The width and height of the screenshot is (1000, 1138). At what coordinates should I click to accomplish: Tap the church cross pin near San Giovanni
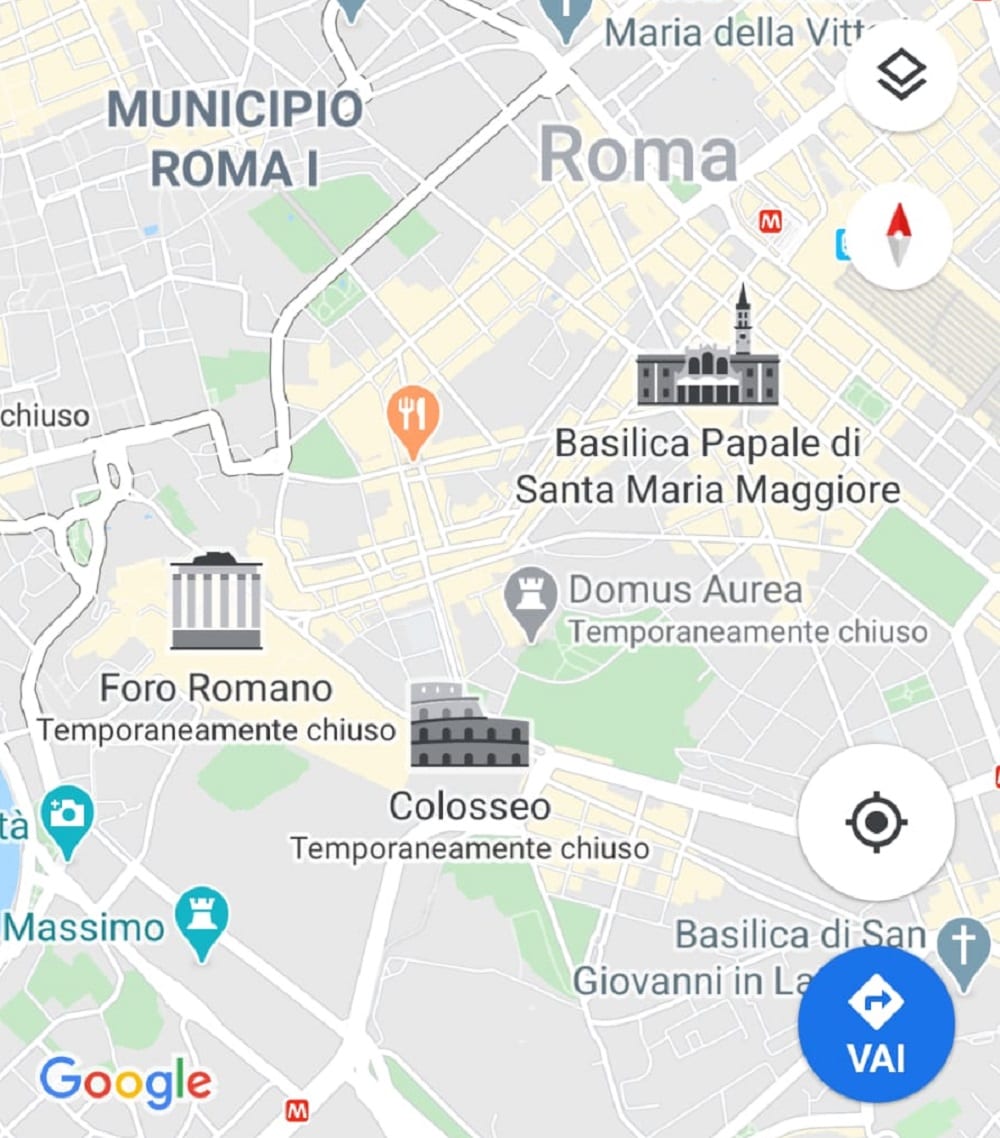965,940
